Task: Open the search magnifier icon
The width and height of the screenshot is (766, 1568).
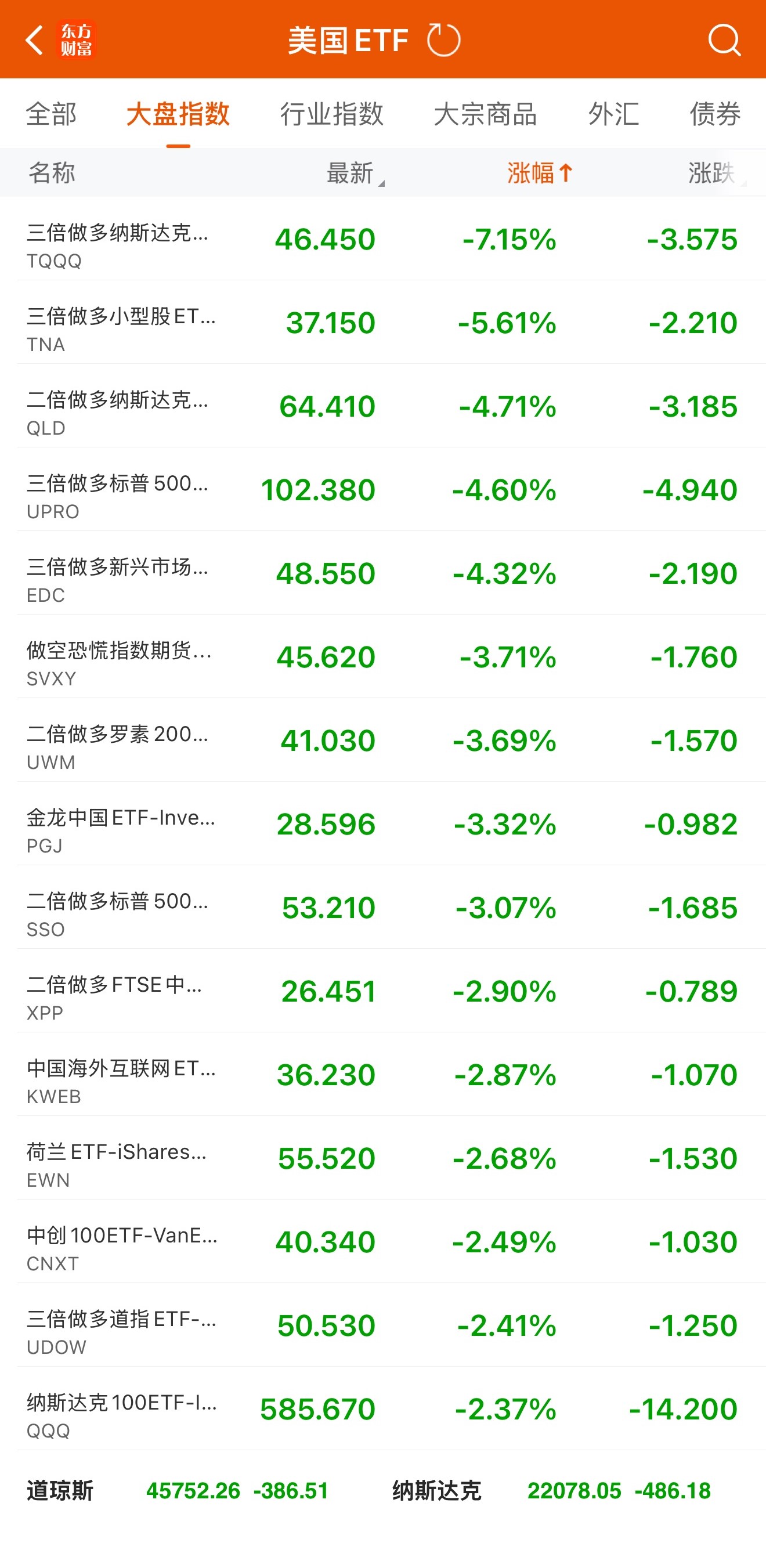Action: [x=724, y=40]
